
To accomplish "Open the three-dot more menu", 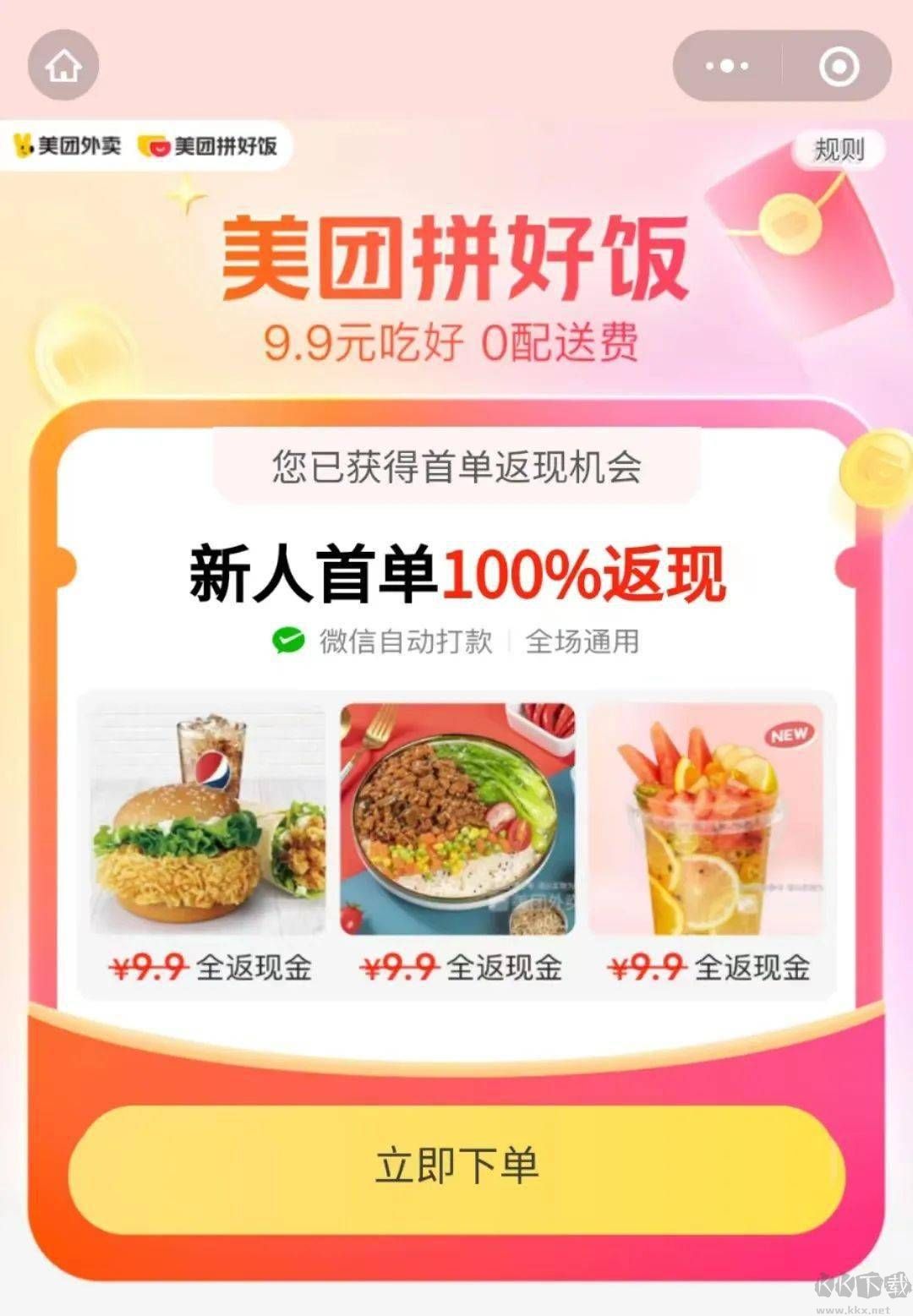I will pyautogui.click(x=726, y=66).
